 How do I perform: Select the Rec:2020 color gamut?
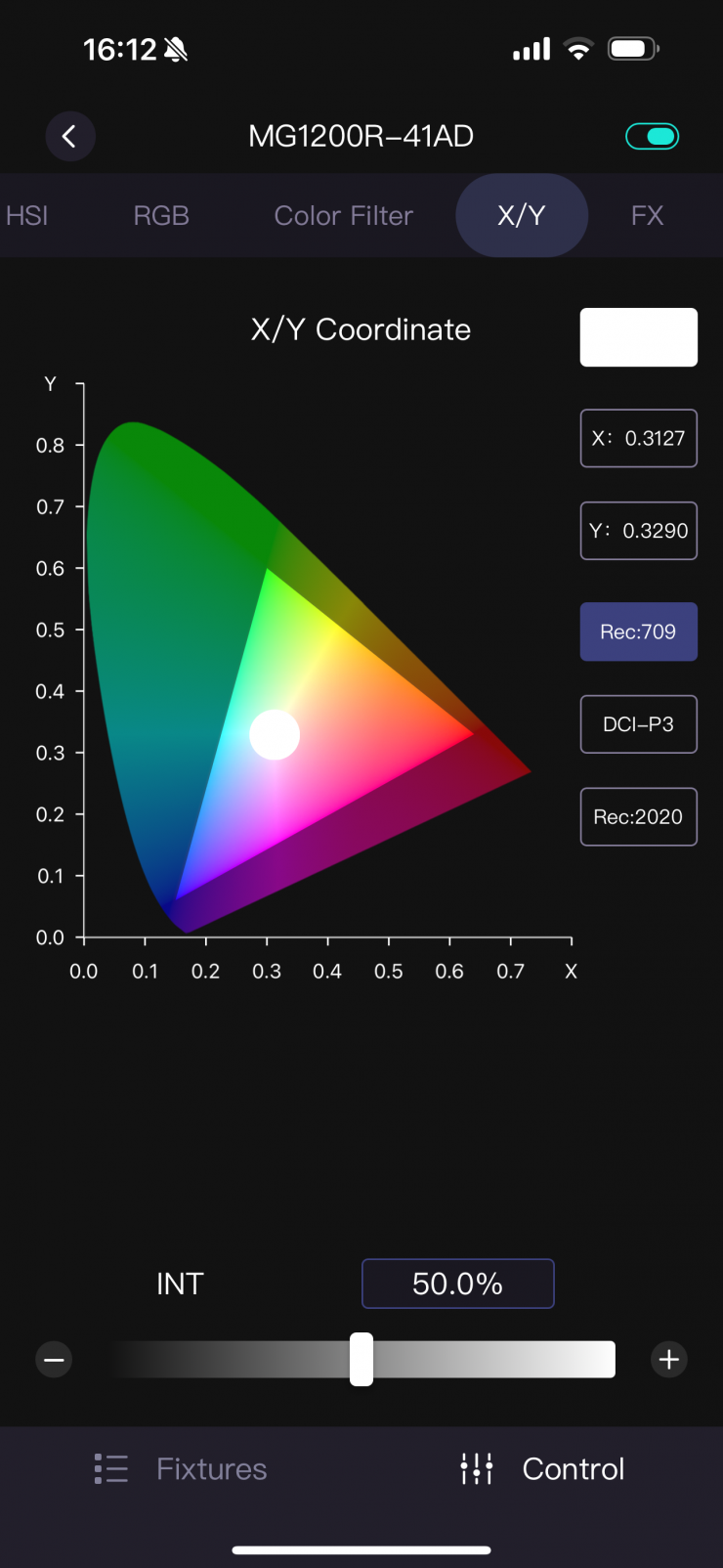point(638,816)
